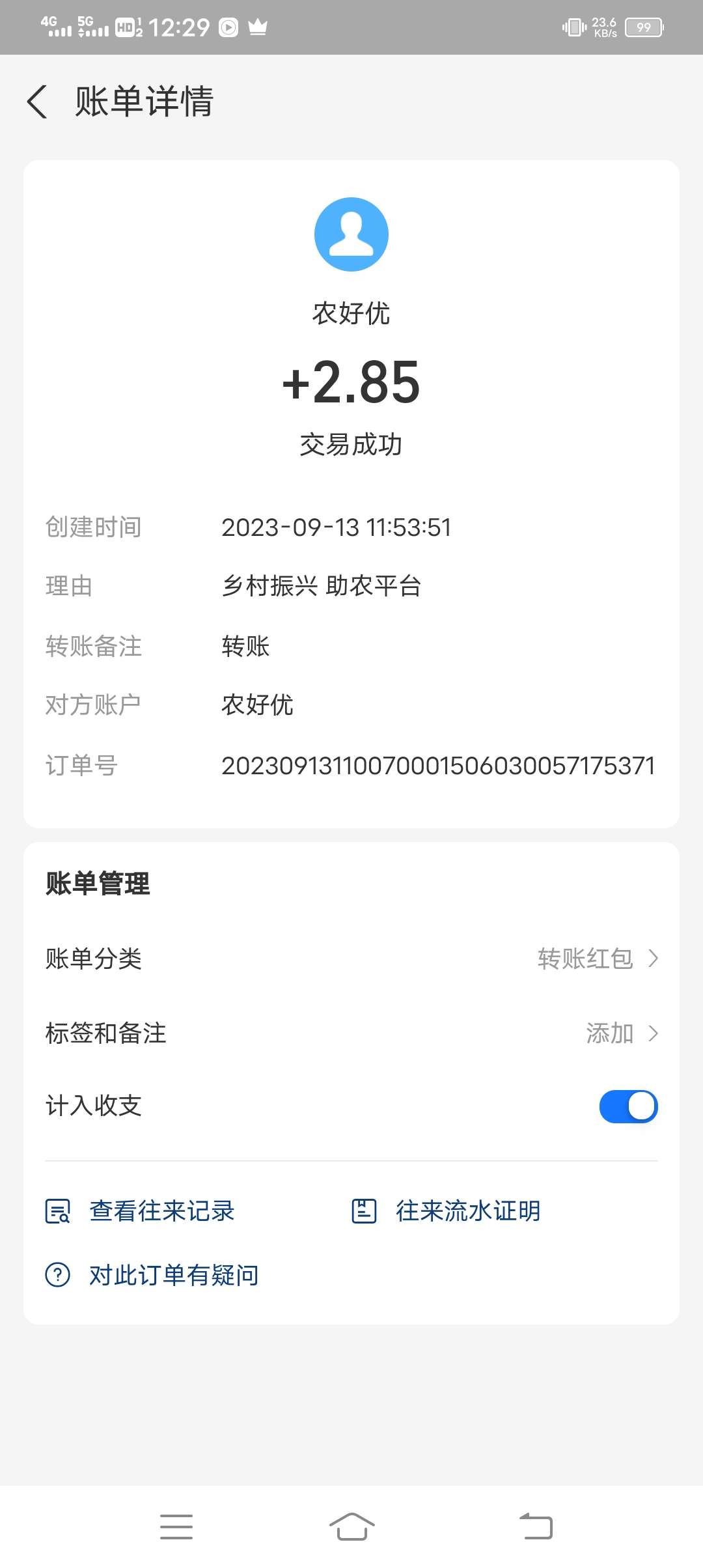Go back from the 账单详情 page
The height and width of the screenshot is (1568, 703).
coord(37,102)
